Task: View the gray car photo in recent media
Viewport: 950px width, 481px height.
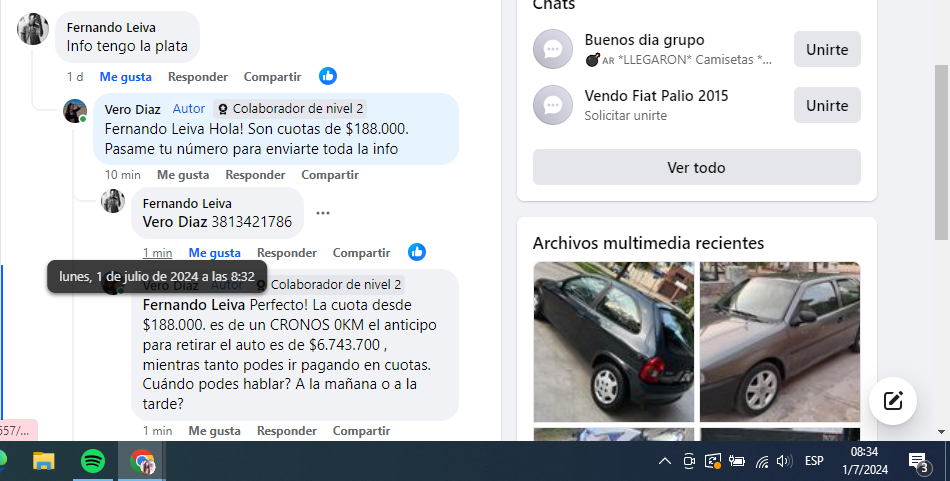Action: [x=779, y=341]
